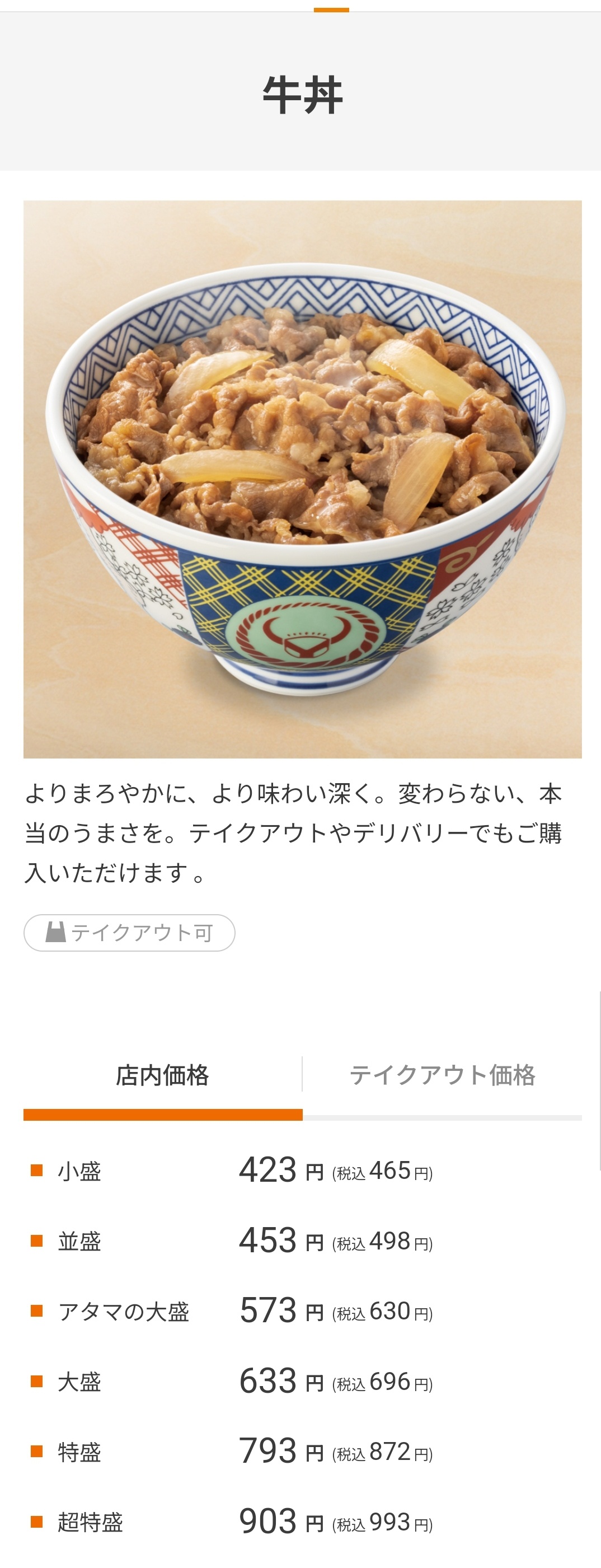Switch to the テイクアウト価格 tab
This screenshot has width=601, height=1568.
pyautogui.click(x=442, y=1075)
